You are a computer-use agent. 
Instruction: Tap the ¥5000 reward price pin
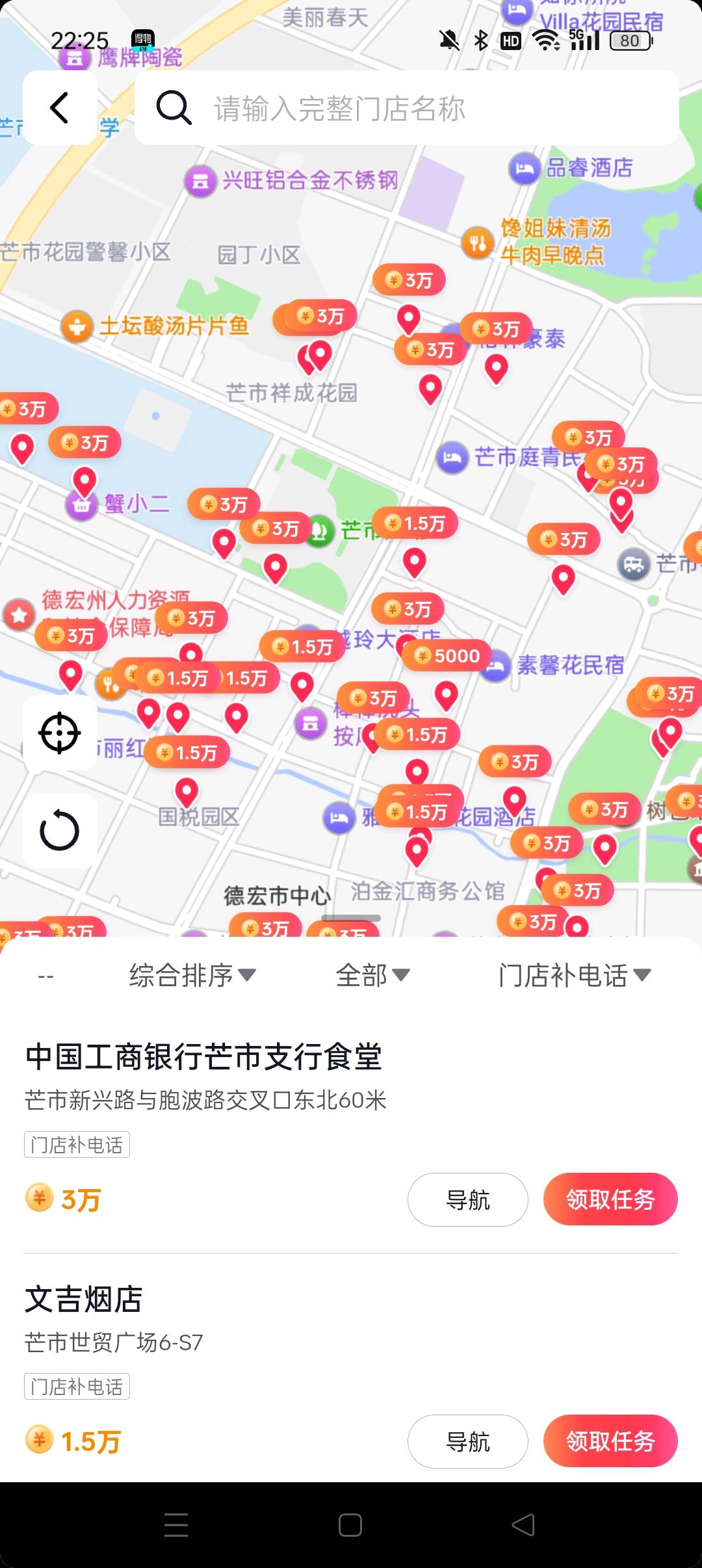pyautogui.click(x=446, y=656)
